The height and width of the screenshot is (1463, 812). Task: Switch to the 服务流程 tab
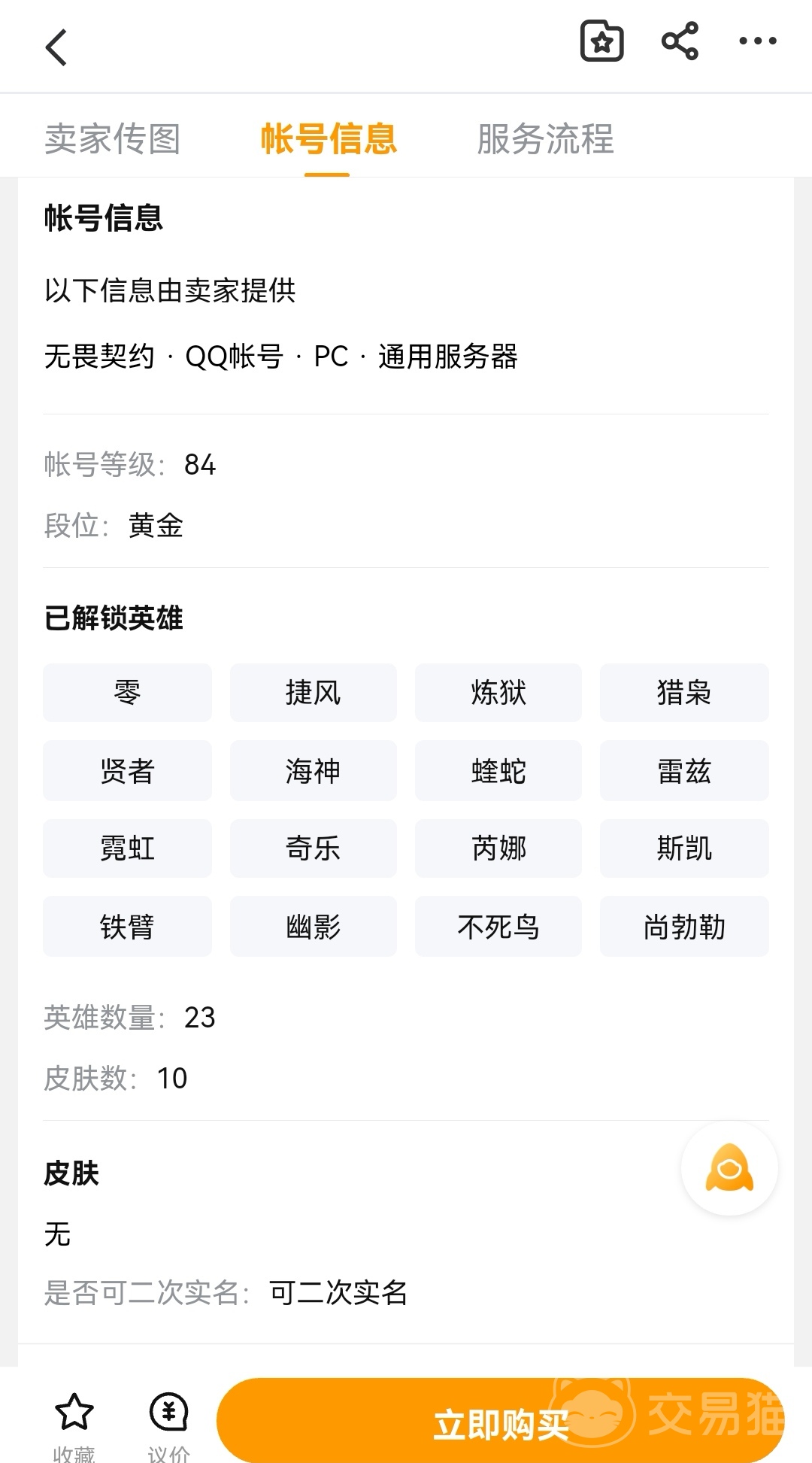545,139
